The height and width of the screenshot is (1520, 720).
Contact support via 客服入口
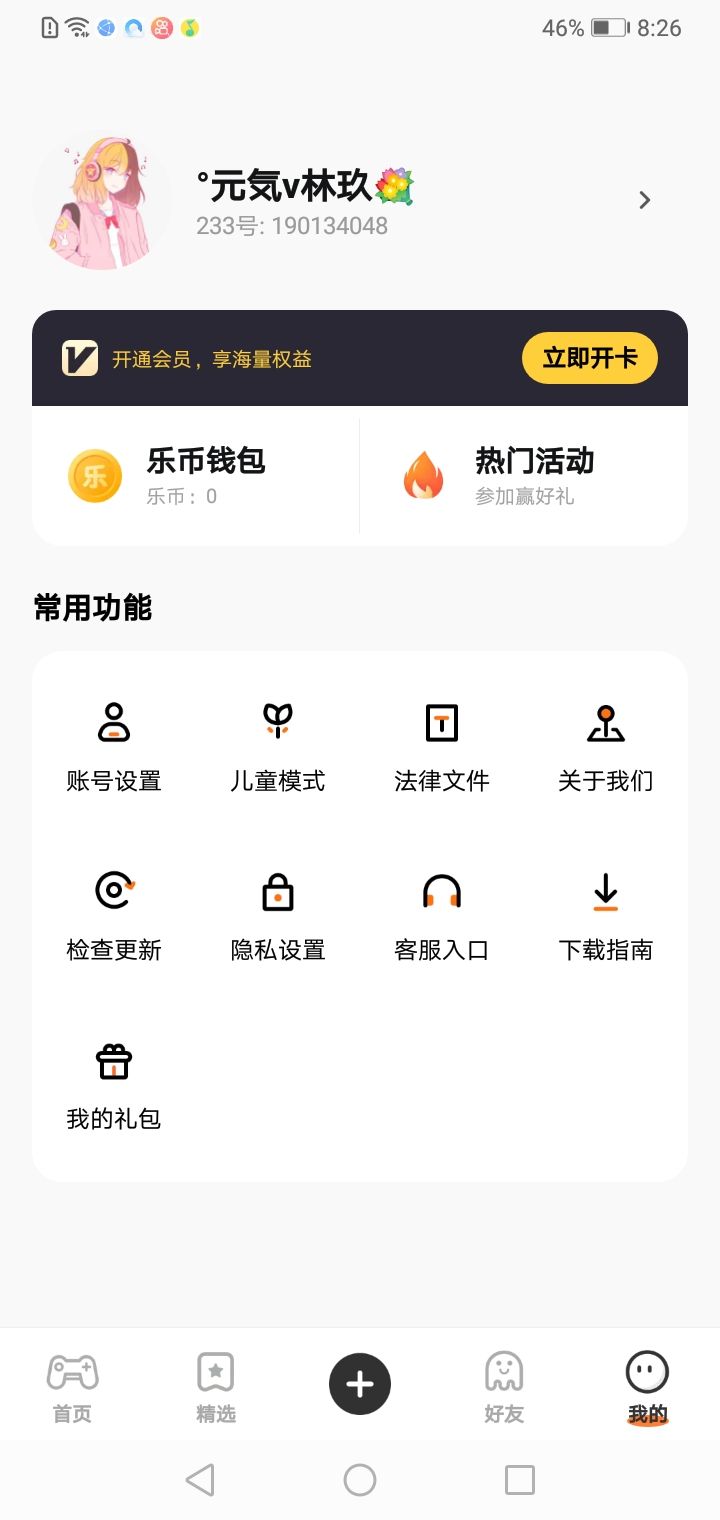(442, 916)
